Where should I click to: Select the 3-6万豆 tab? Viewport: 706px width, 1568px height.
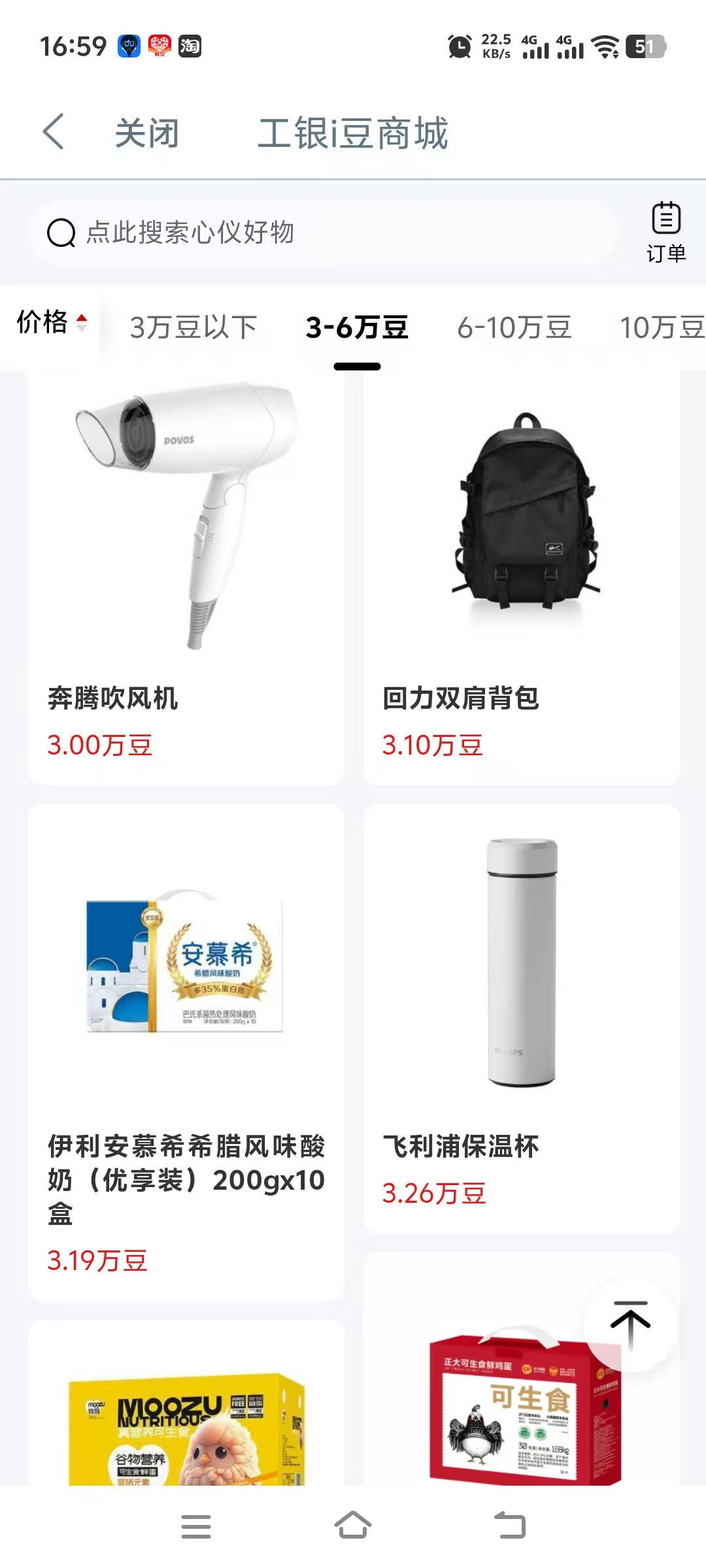357,327
